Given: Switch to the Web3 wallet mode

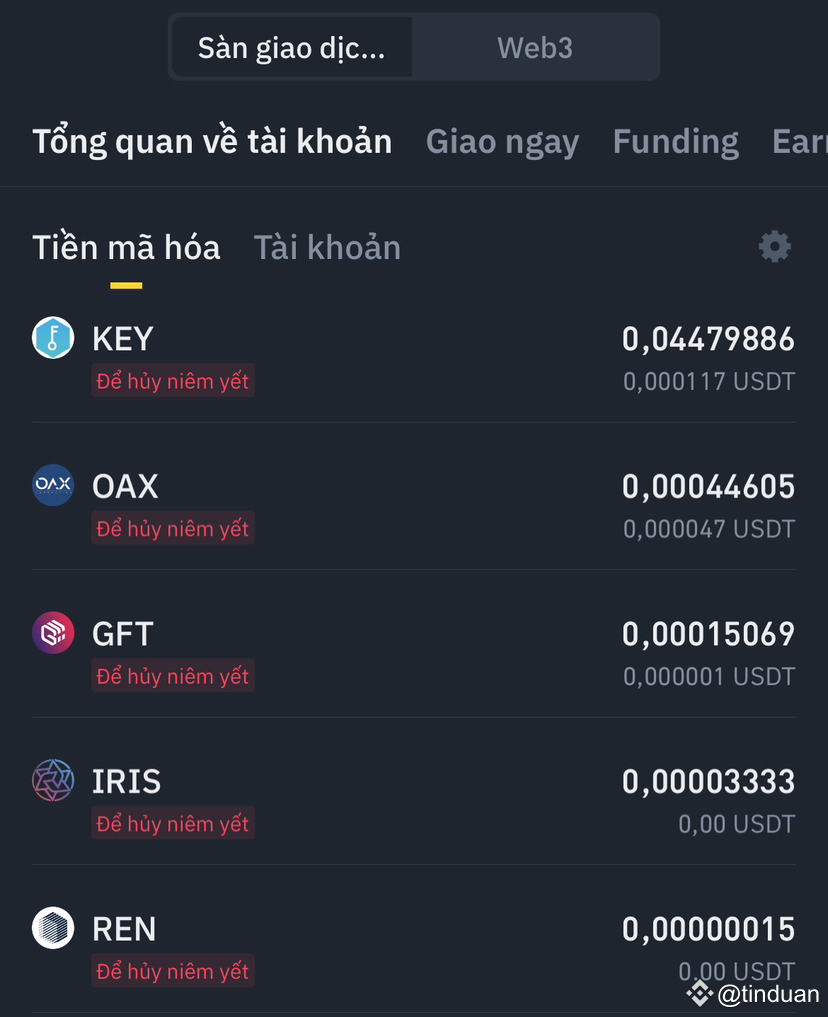Looking at the screenshot, I should [x=535, y=47].
